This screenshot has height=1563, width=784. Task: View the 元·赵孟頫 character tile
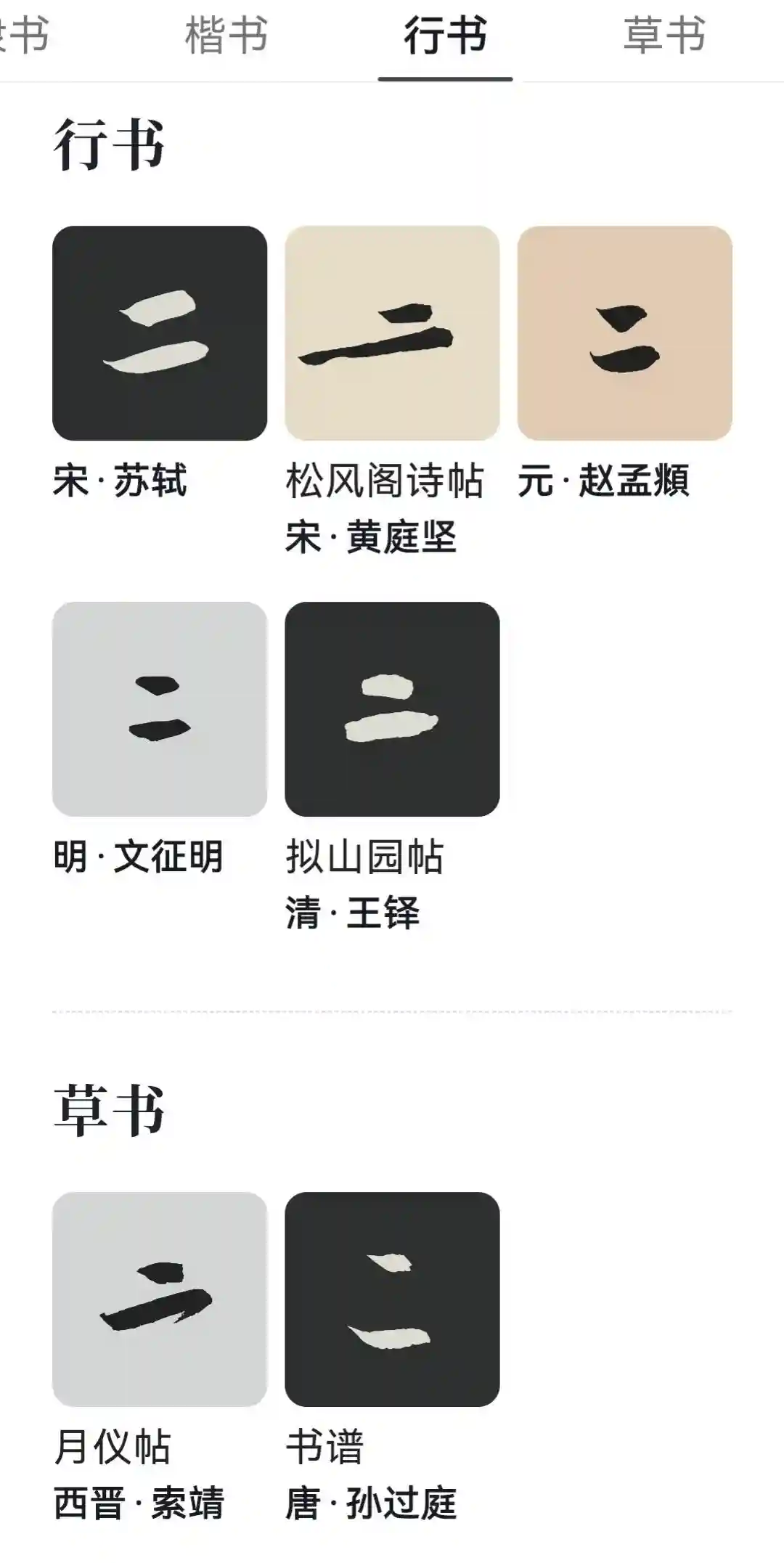click(624, 333)
